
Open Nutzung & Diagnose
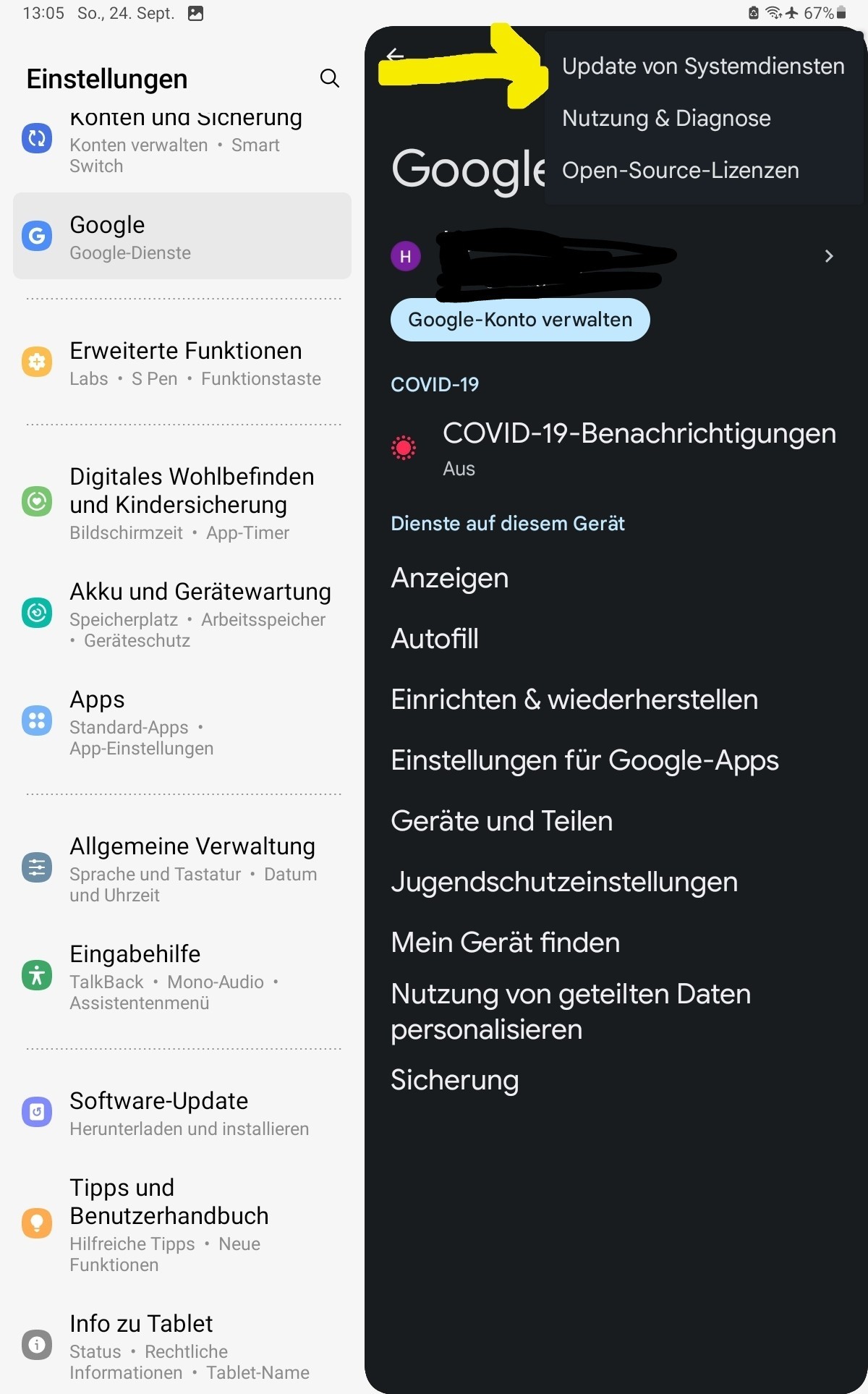coord(665,119)
